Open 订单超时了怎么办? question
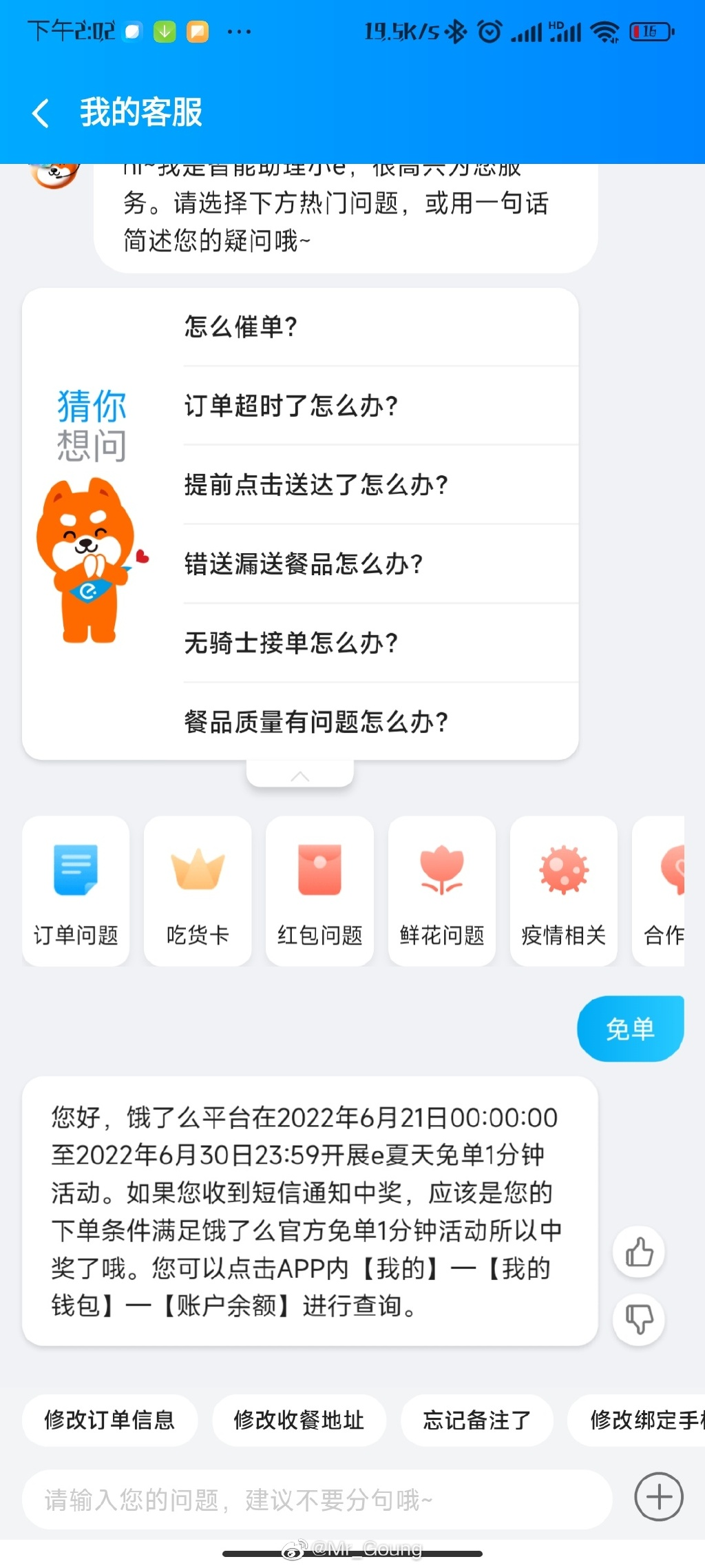 [x=291, y=406]
